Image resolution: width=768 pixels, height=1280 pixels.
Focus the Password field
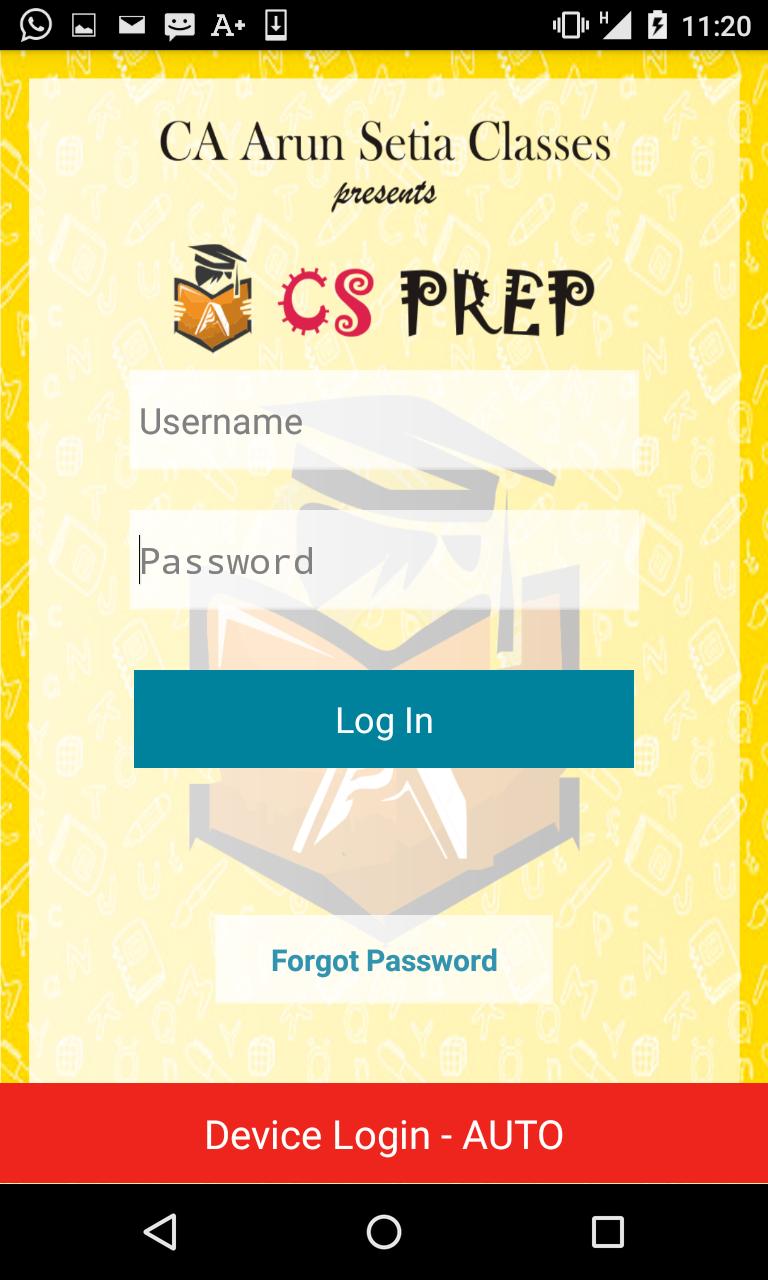(x=384, y=561)
